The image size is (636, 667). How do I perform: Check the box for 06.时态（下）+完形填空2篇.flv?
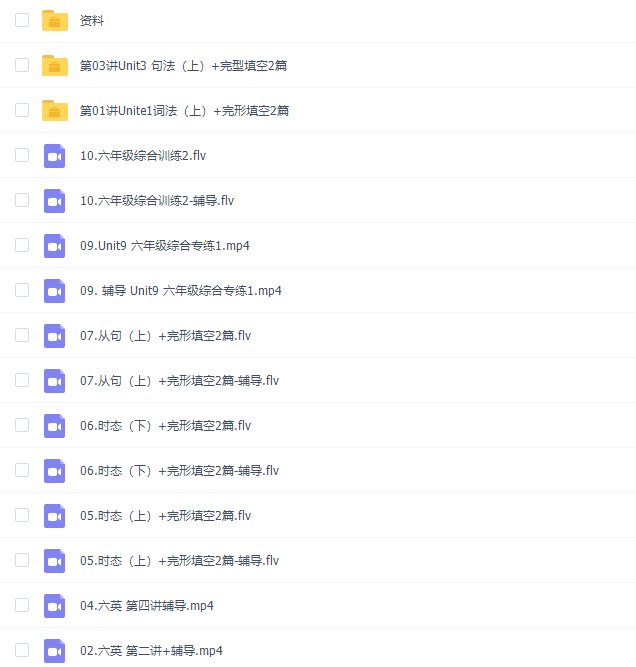[x=22, y=425]
